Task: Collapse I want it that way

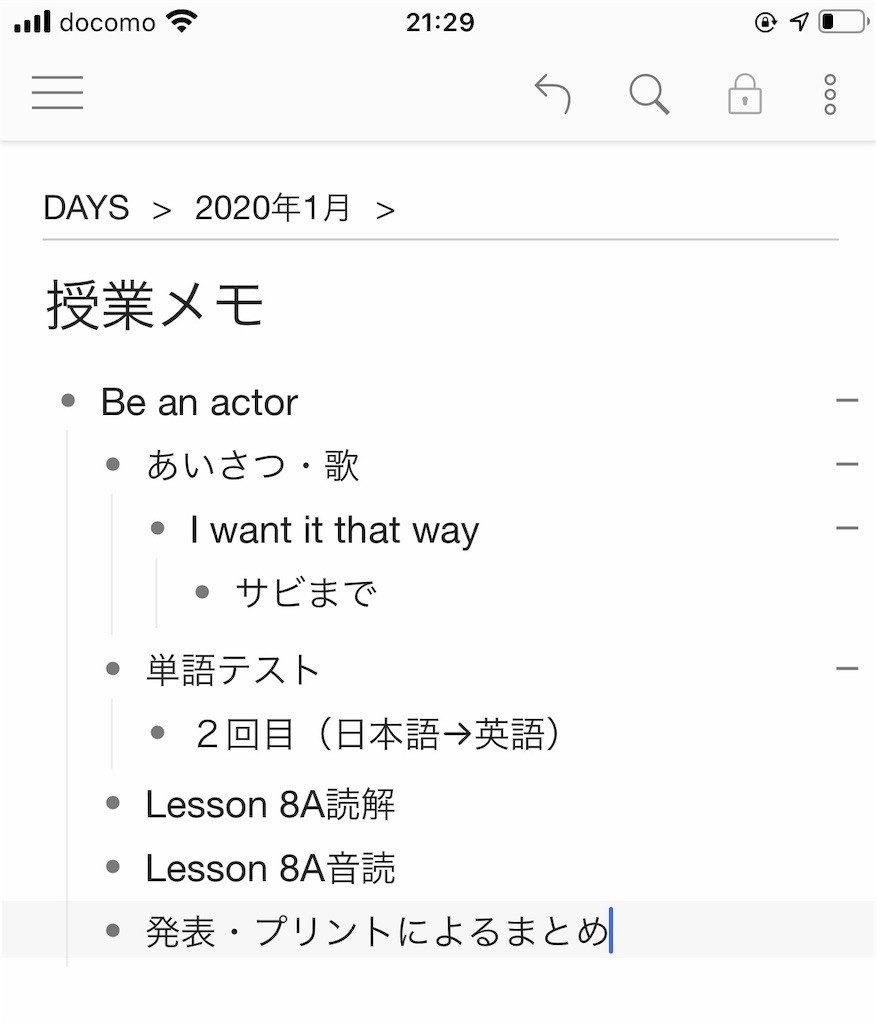Action: (x=849, y=528)
